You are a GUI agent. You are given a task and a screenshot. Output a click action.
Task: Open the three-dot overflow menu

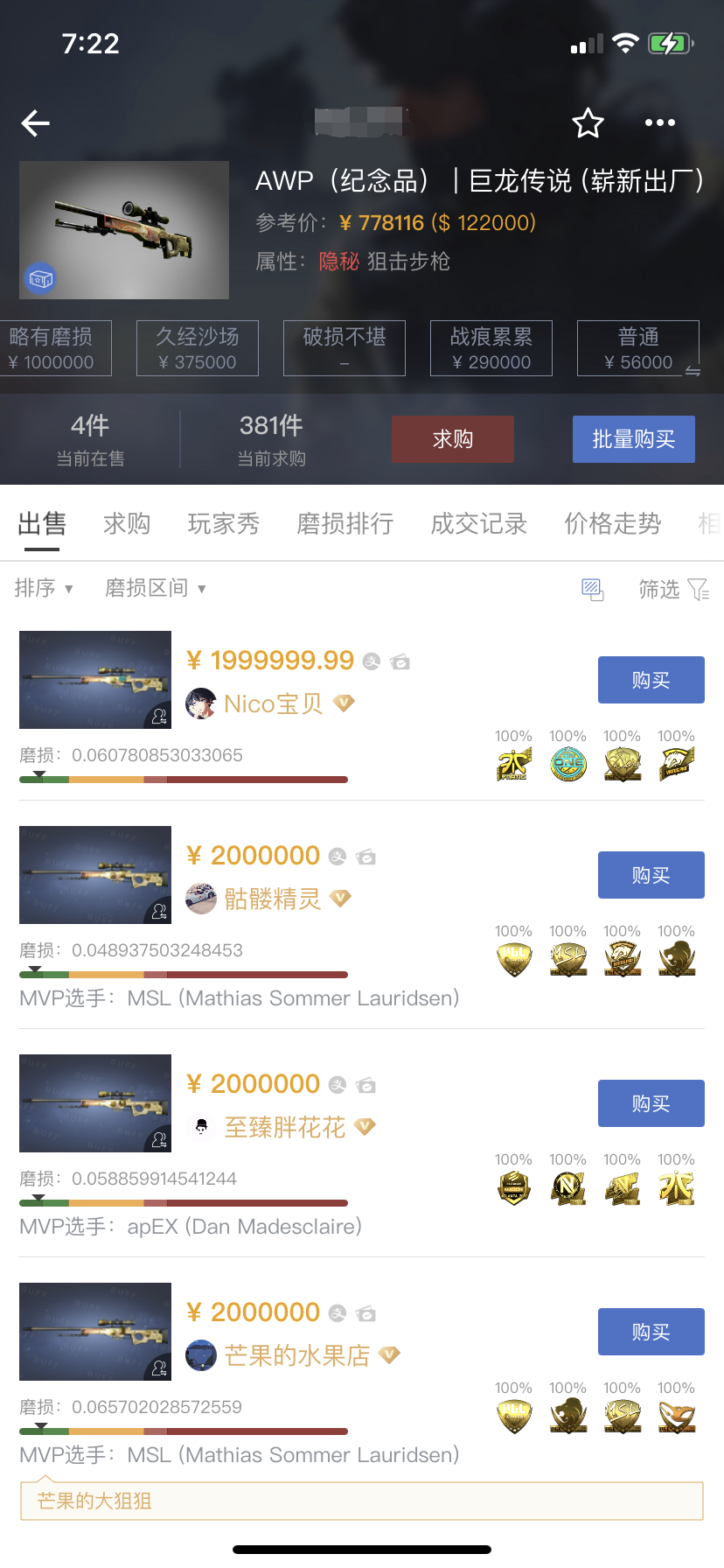click(x=659, y=122)
